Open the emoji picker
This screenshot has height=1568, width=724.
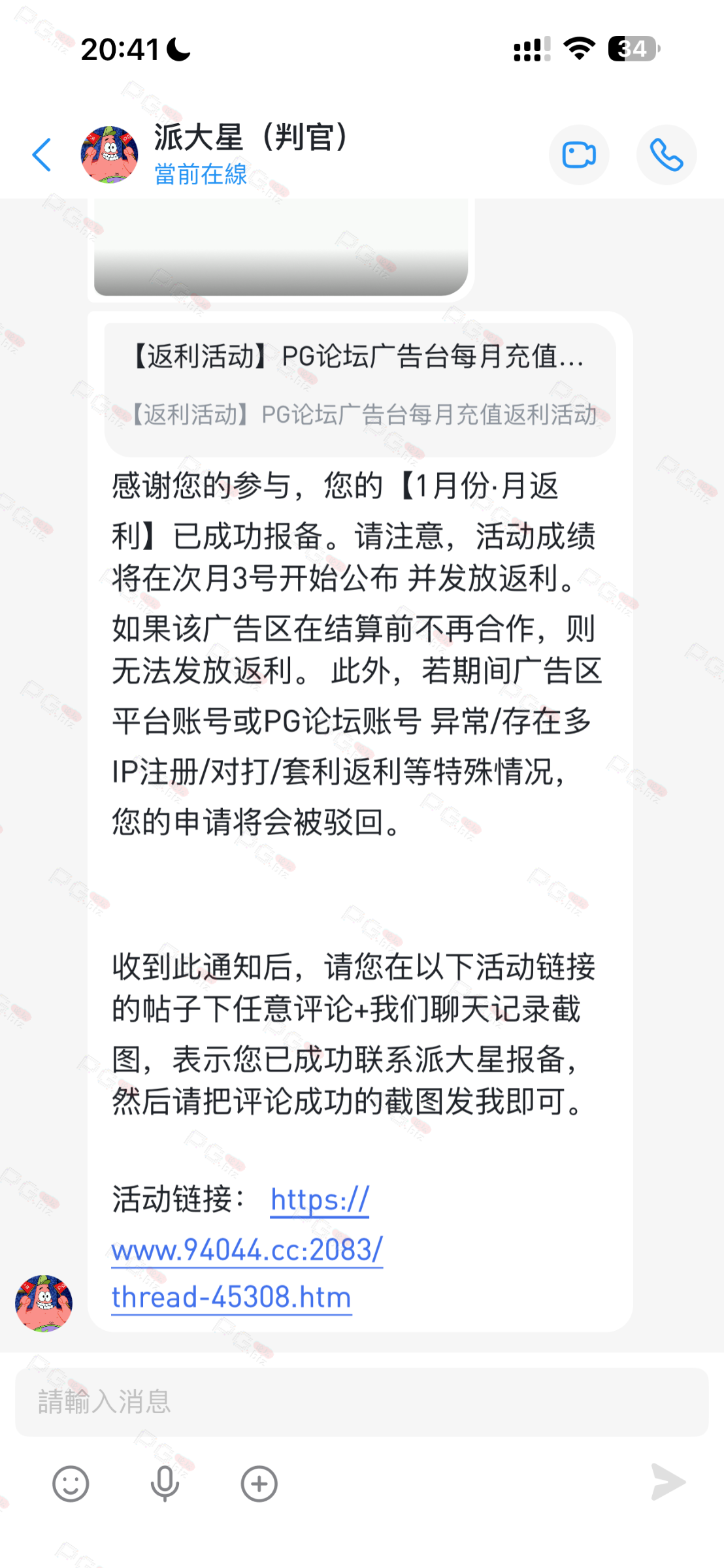tap(71, 1484)
